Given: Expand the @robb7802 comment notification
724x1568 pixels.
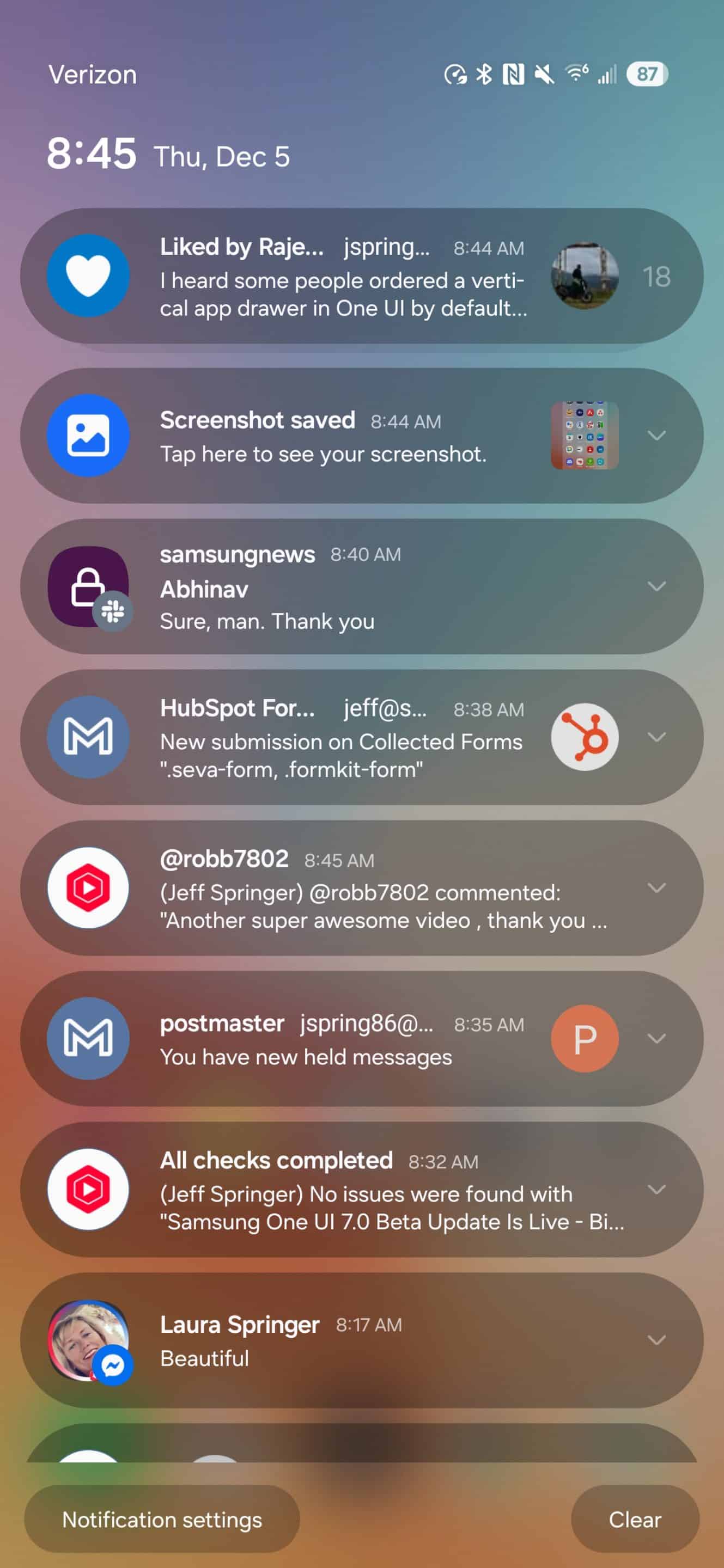Looking at the screenshot, I should click(656, 887).
